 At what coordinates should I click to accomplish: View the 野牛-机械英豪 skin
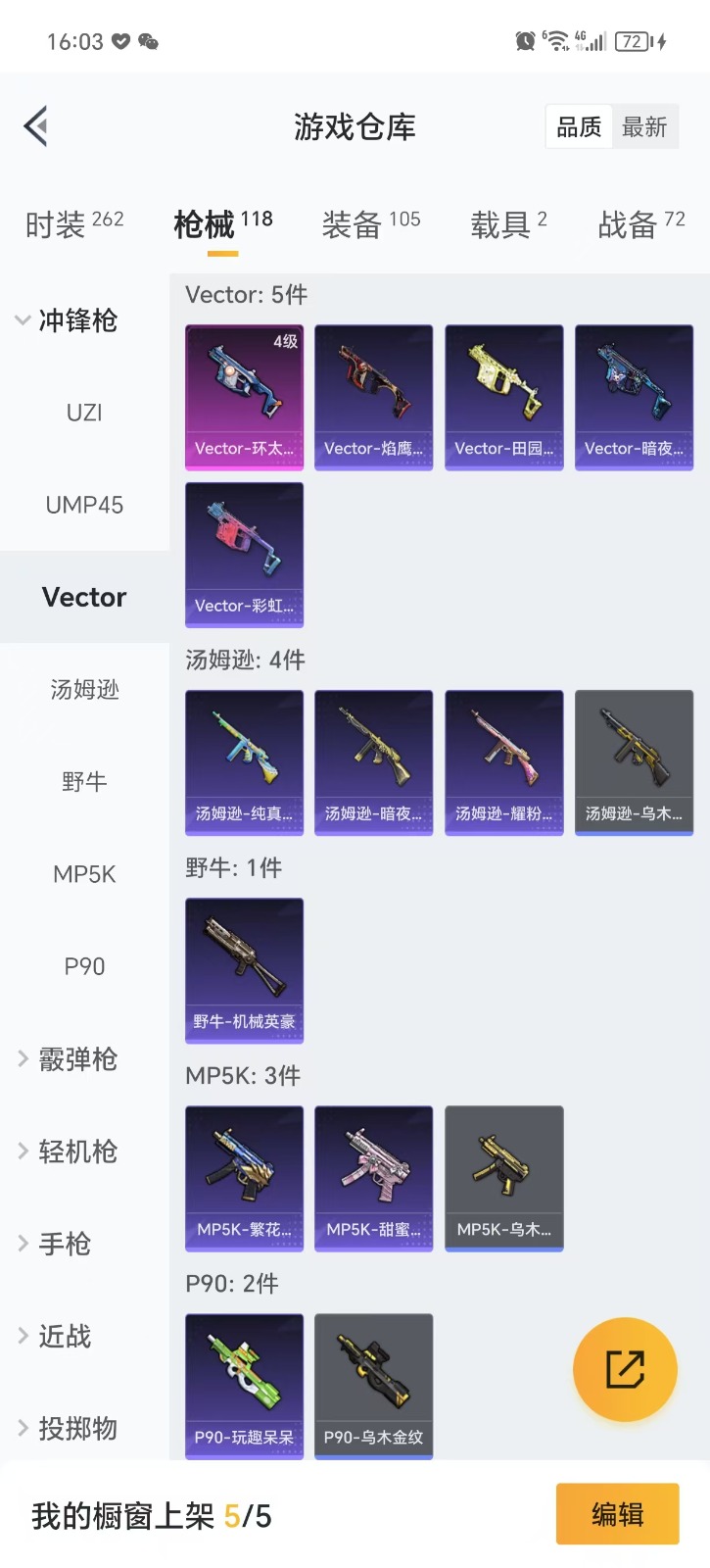(244, 970)
